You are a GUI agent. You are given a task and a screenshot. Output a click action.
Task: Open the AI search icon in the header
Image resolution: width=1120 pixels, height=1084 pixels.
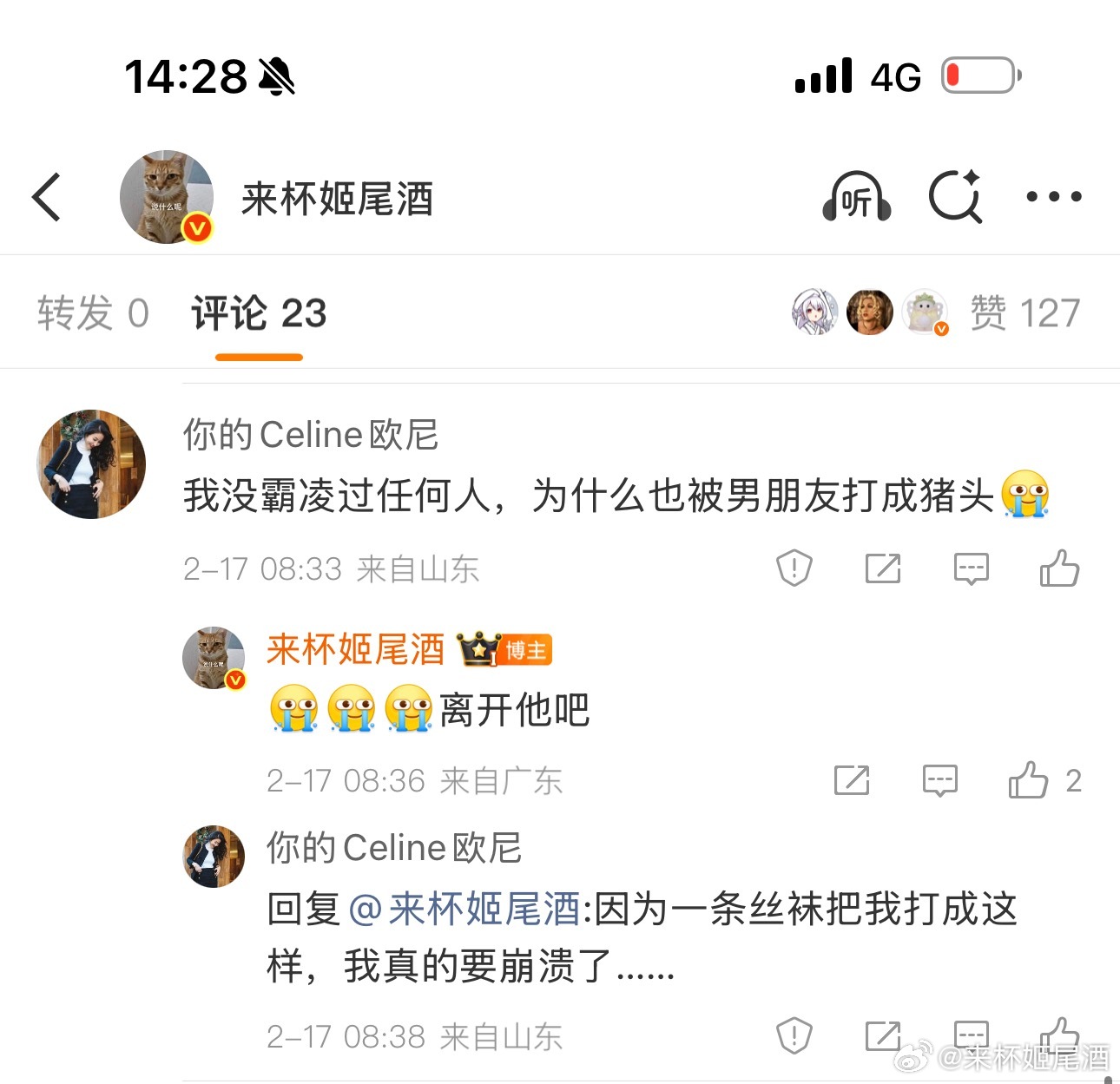(x=955, y=197)
